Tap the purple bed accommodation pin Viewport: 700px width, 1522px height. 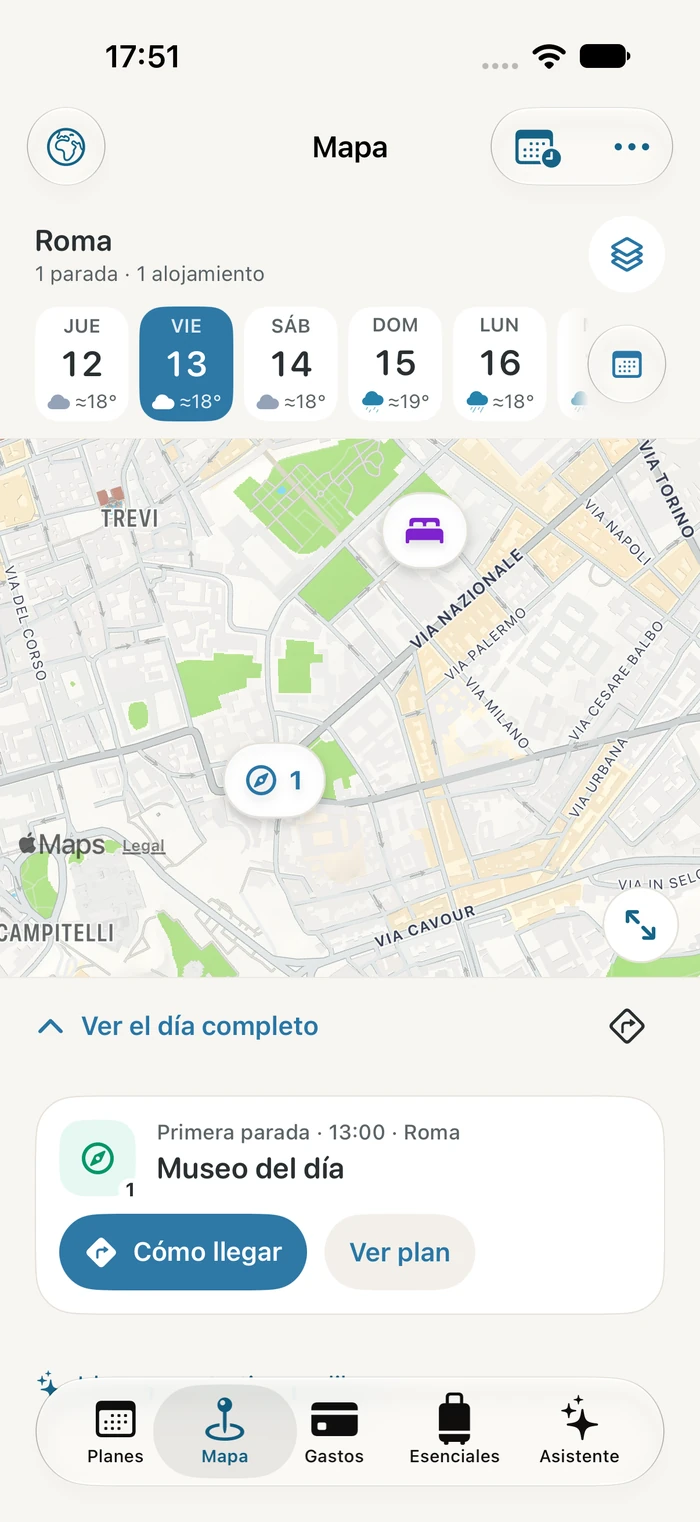click(425, 530)
